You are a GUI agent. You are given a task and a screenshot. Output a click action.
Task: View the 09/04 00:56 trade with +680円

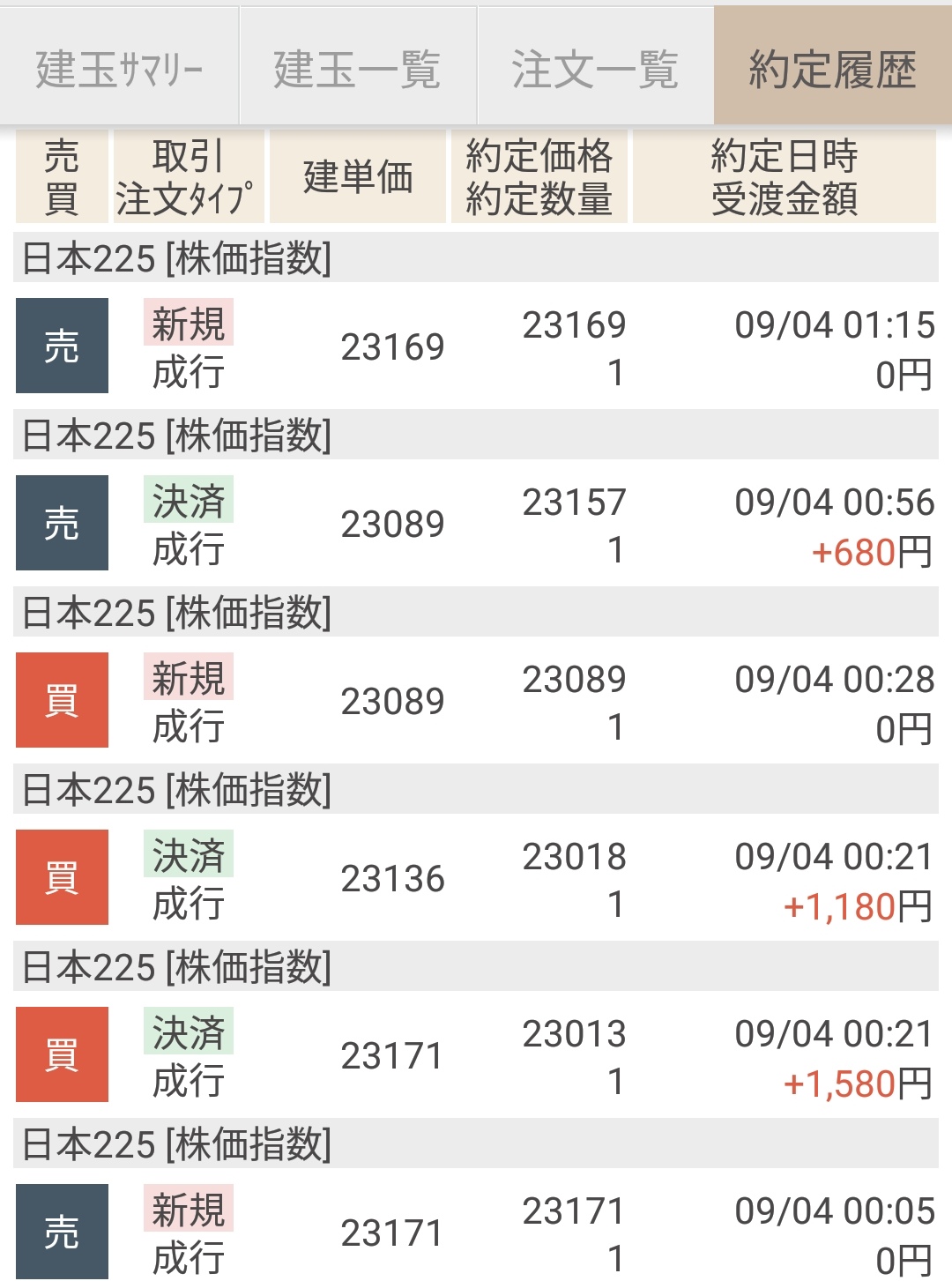[x=476, y=525]
